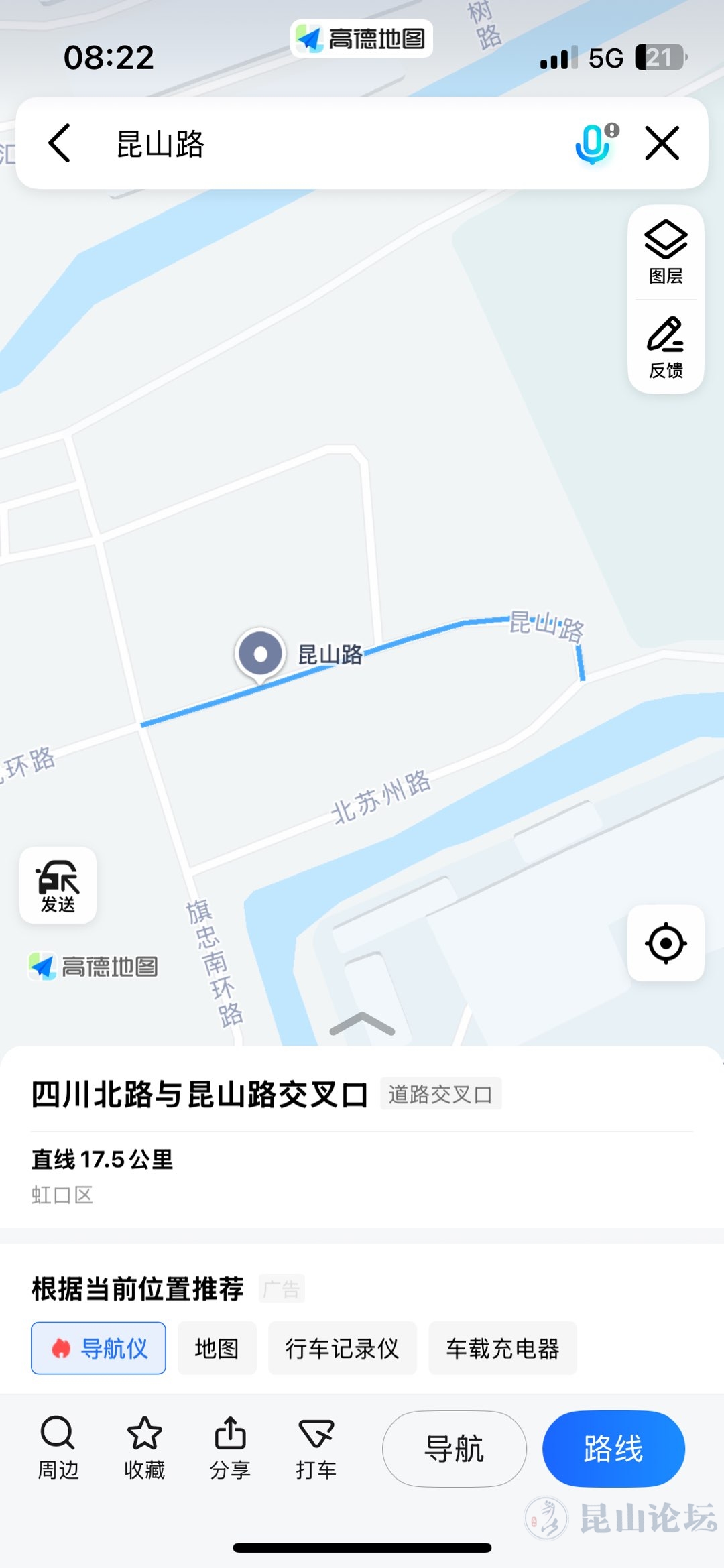Start 导航 navigation to this intersection
The height and width of the screenshot is (1568, 724).
coord(455,1449)
